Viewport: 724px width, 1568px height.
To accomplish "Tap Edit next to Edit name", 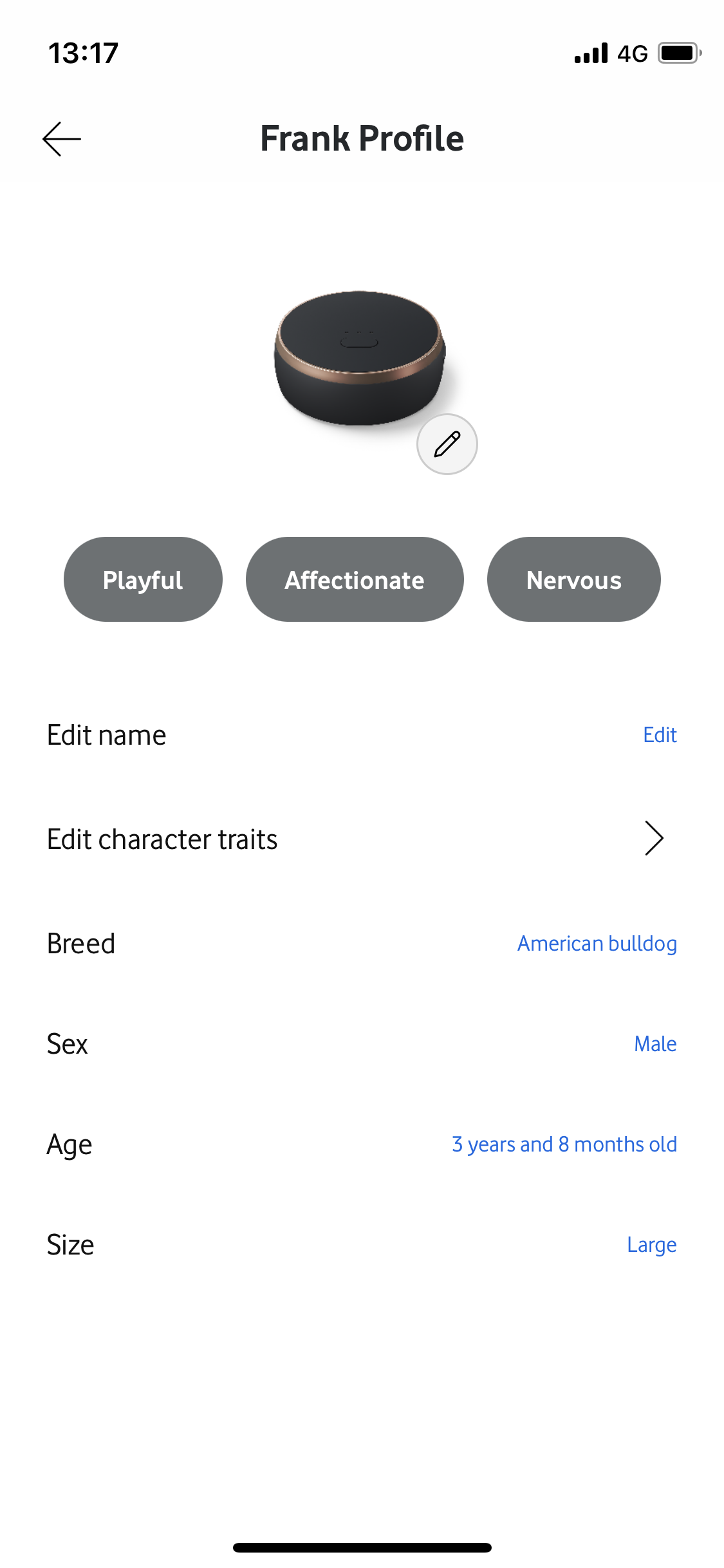I will [660, 734].
